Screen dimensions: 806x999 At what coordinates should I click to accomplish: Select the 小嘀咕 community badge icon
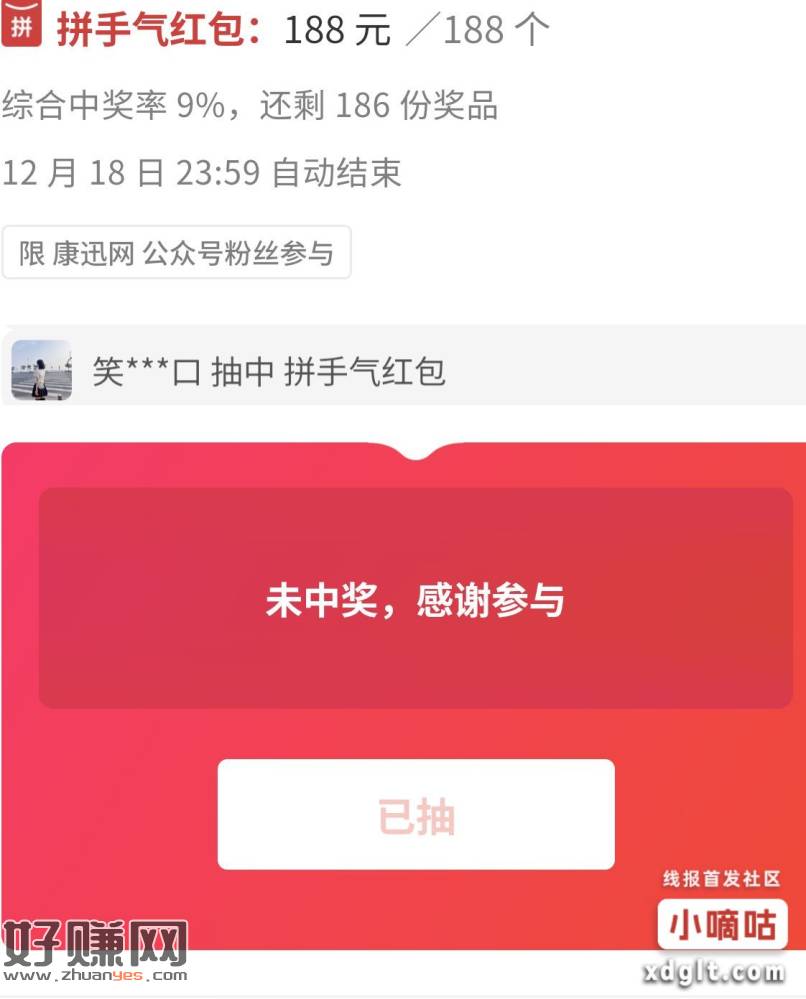722,923
